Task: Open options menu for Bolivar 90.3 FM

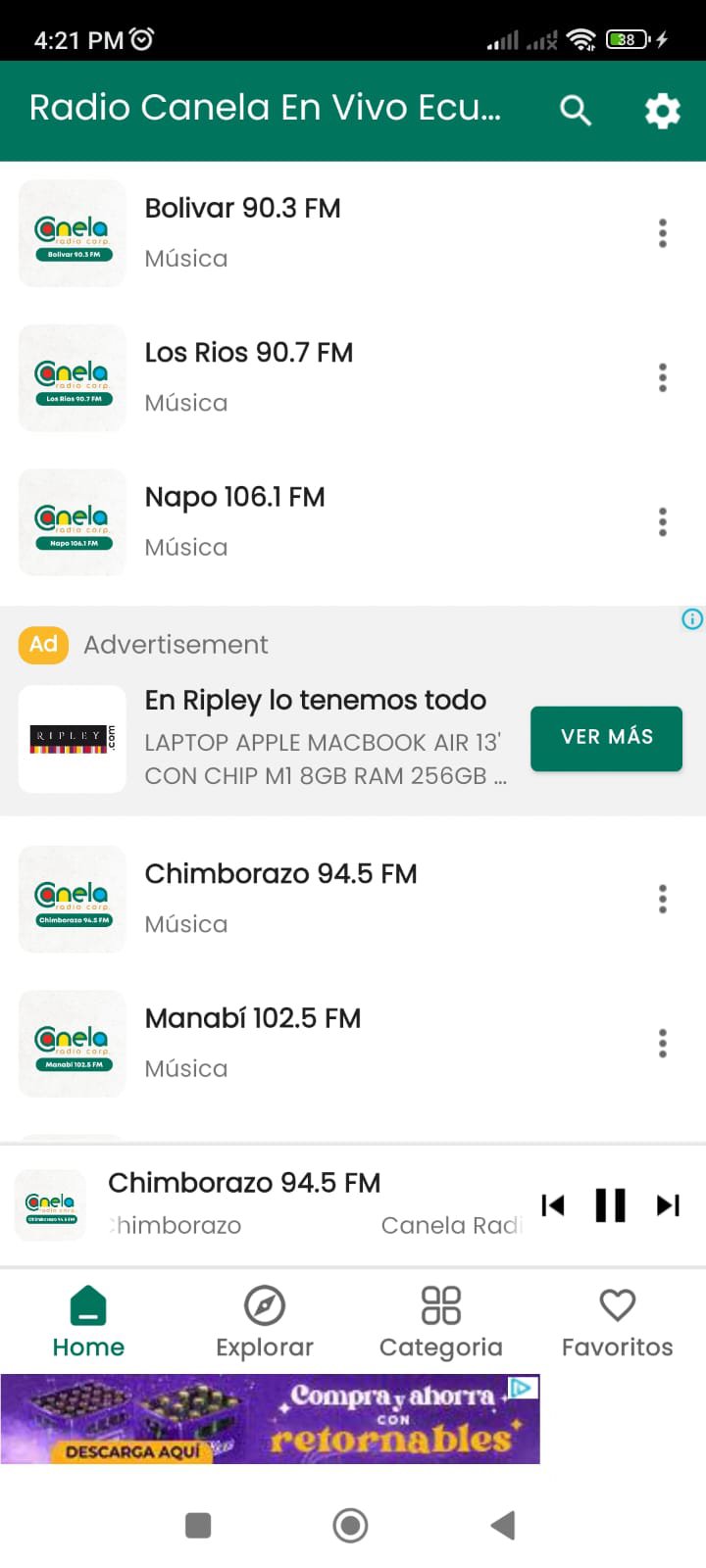Action: 662,233
